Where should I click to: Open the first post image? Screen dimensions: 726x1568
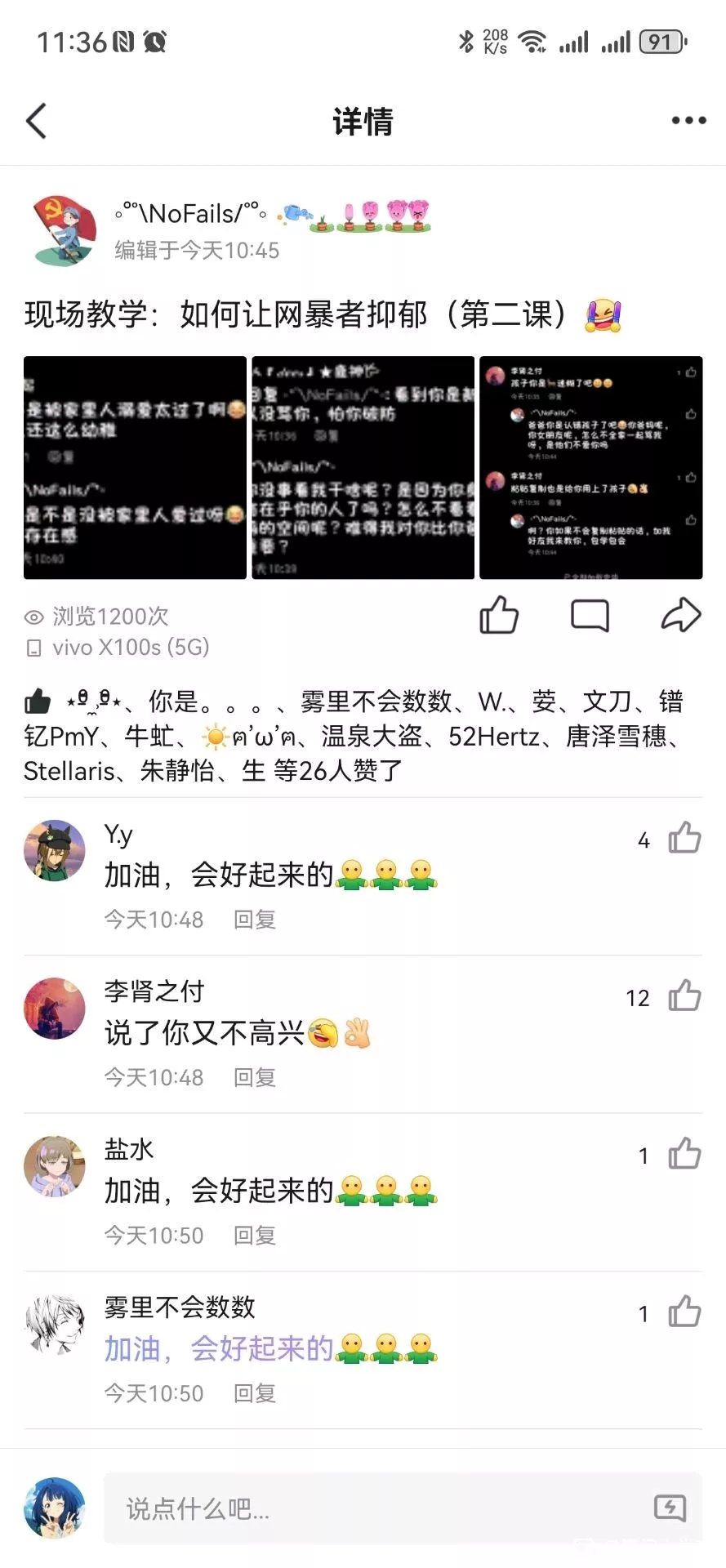tap(135, 468)
